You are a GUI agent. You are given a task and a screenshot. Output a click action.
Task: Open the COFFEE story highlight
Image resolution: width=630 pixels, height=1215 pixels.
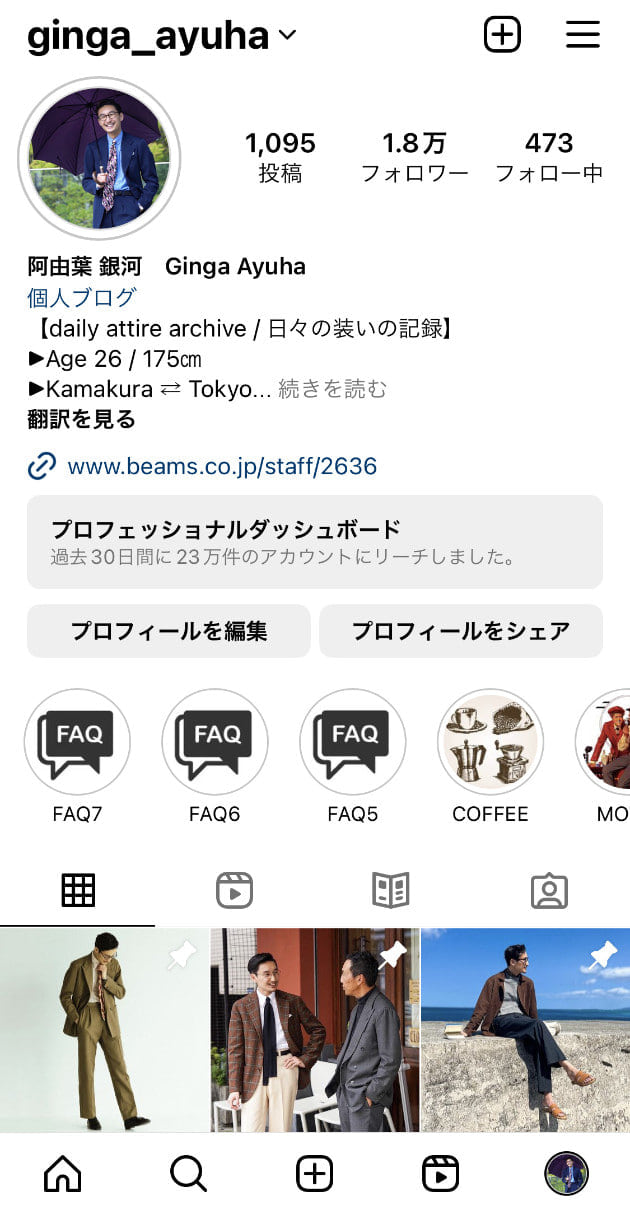pos(490,741)
